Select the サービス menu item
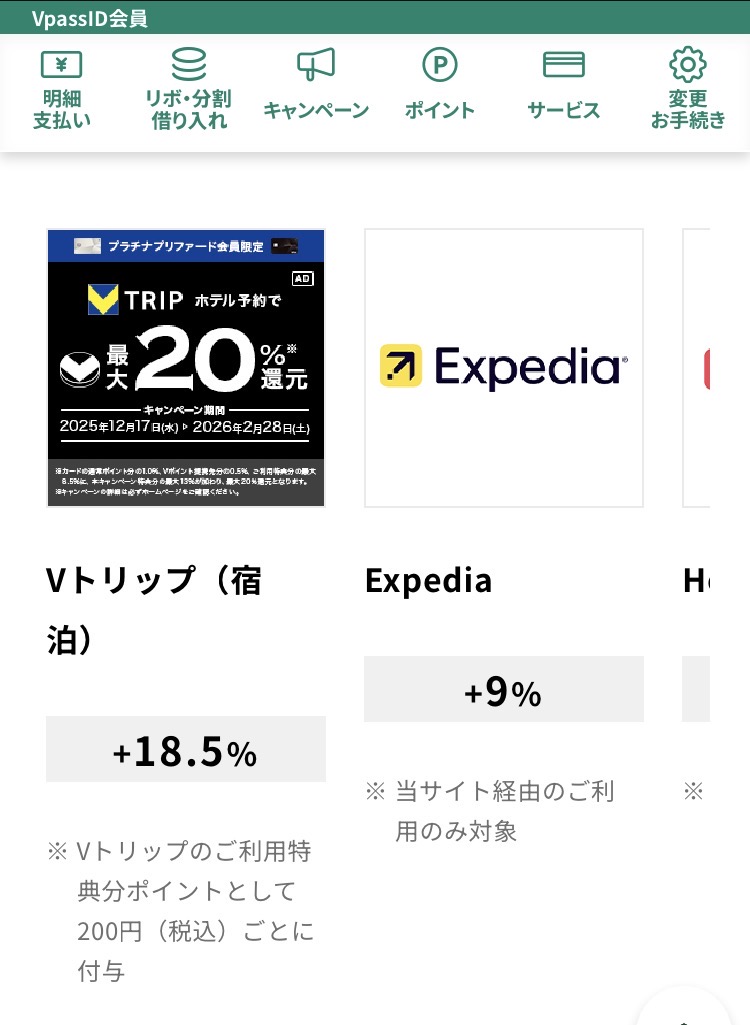The image size is (750, 1025). (x=564, y=90)
